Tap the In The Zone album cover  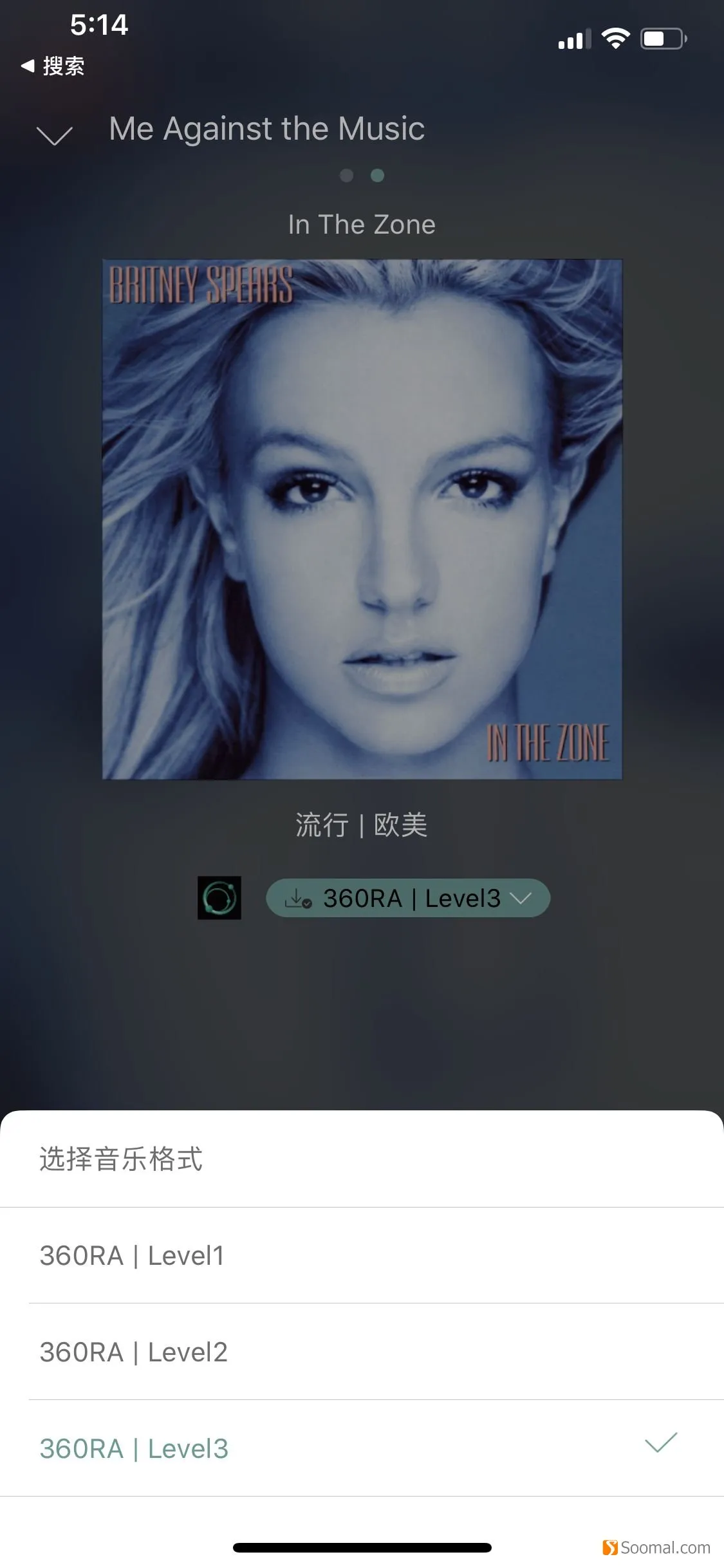coord(362,519)
